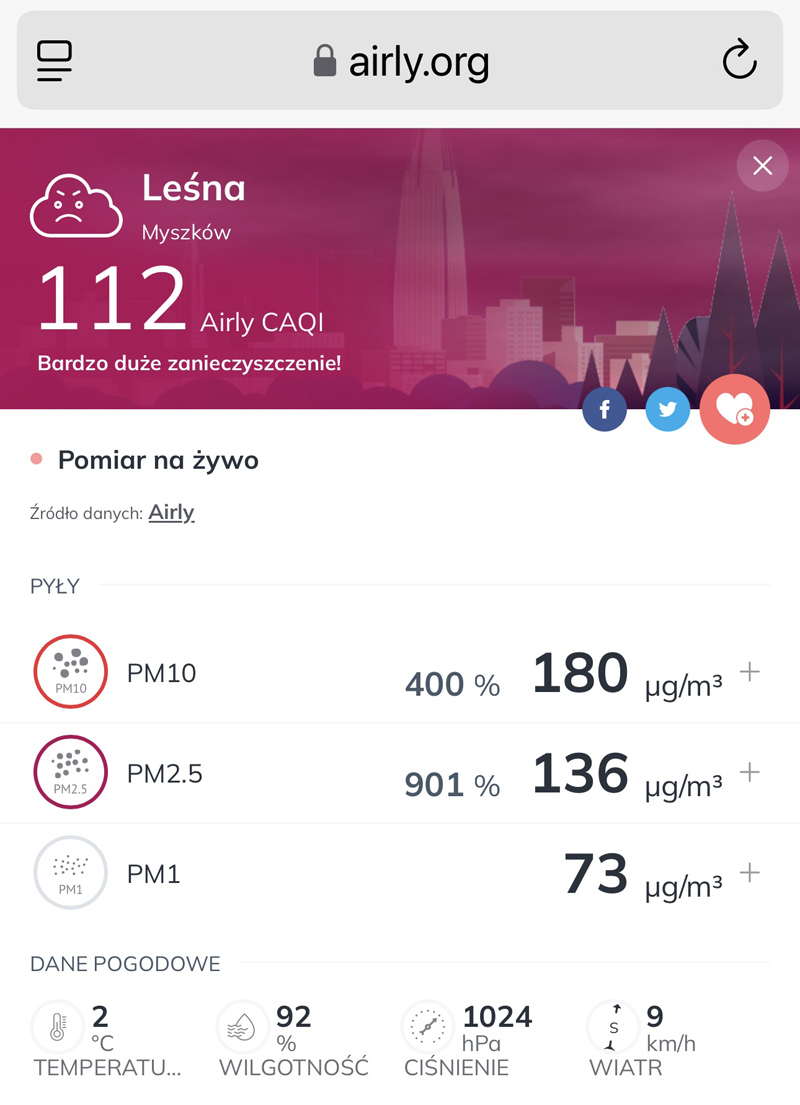Share air quality on Twitter
800x1105 pixels.
pos(668,409)
